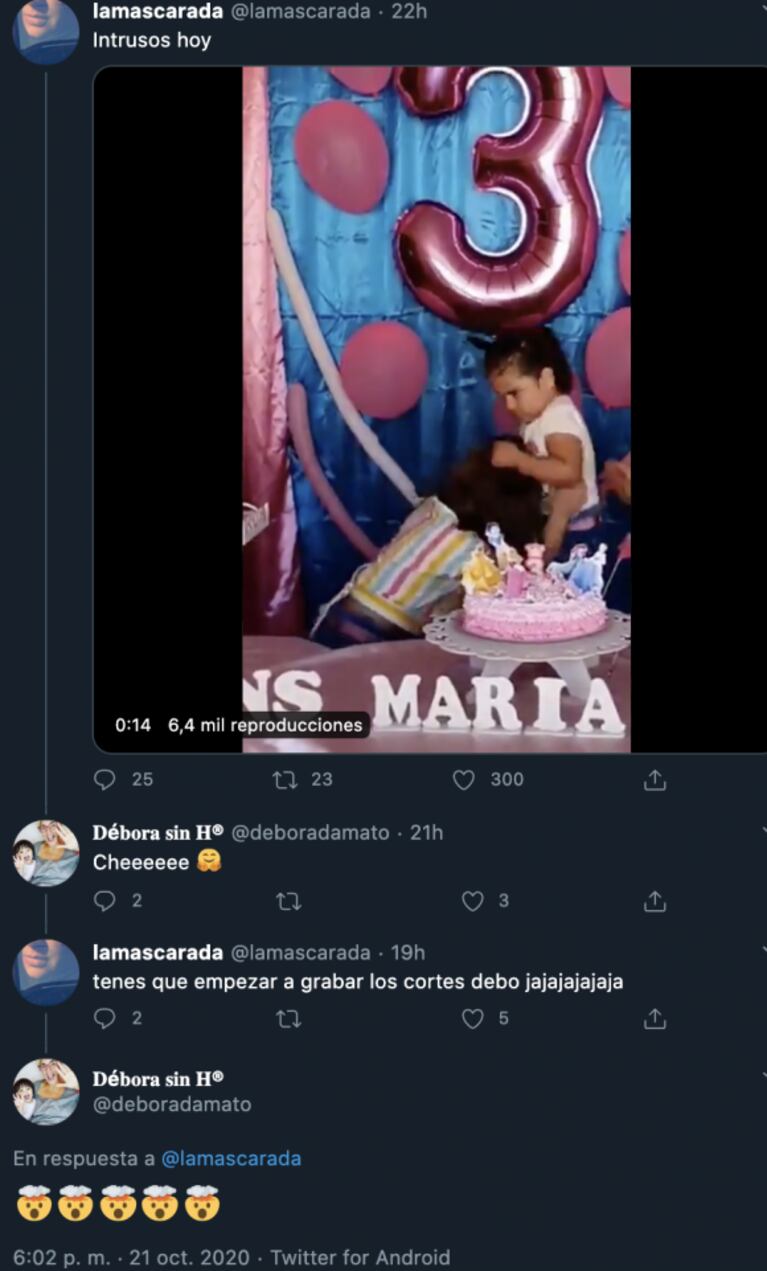This screenshot has height=1271, width=767.
Task: Reply to the 'tenes que empezar' tweet
Action: (x=105, y=1019)
